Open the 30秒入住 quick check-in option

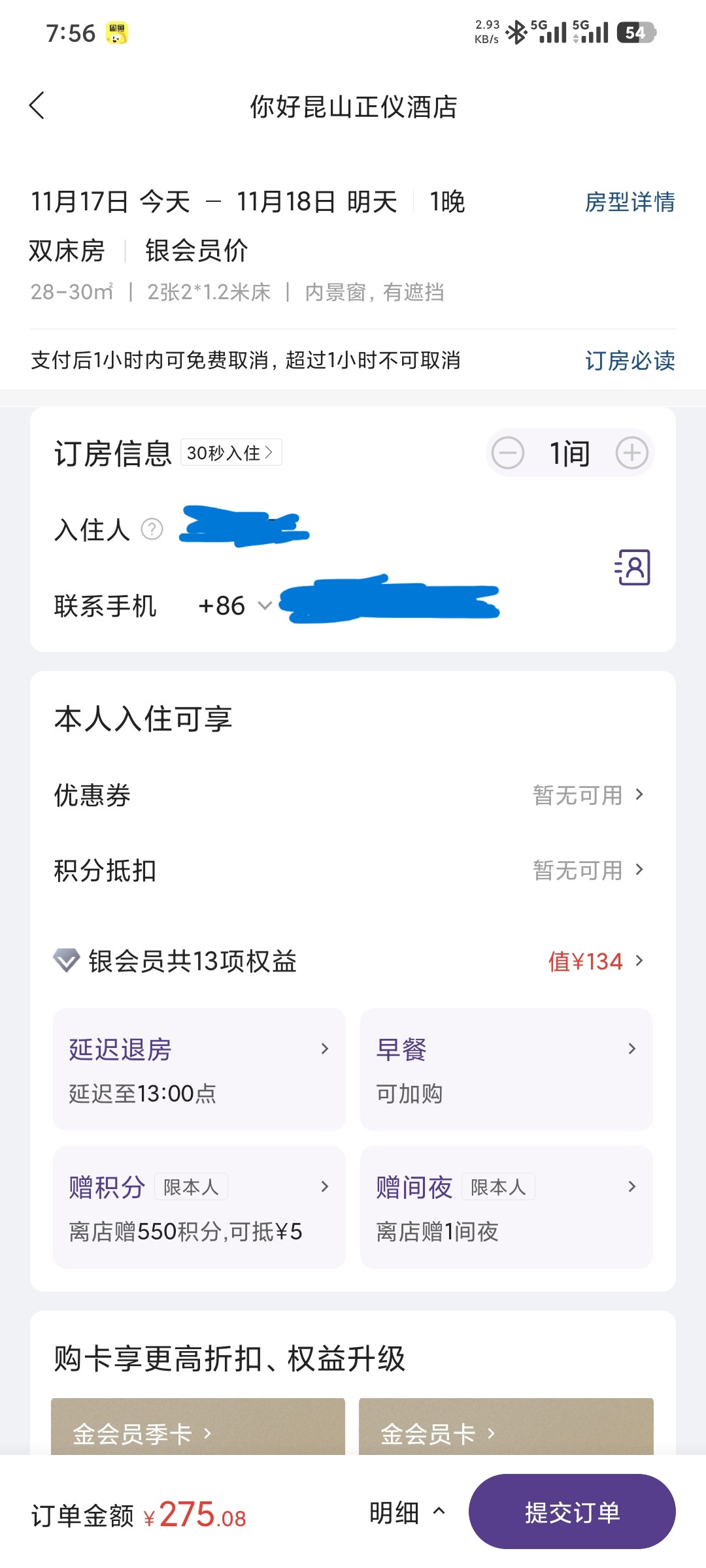[230, 451]
